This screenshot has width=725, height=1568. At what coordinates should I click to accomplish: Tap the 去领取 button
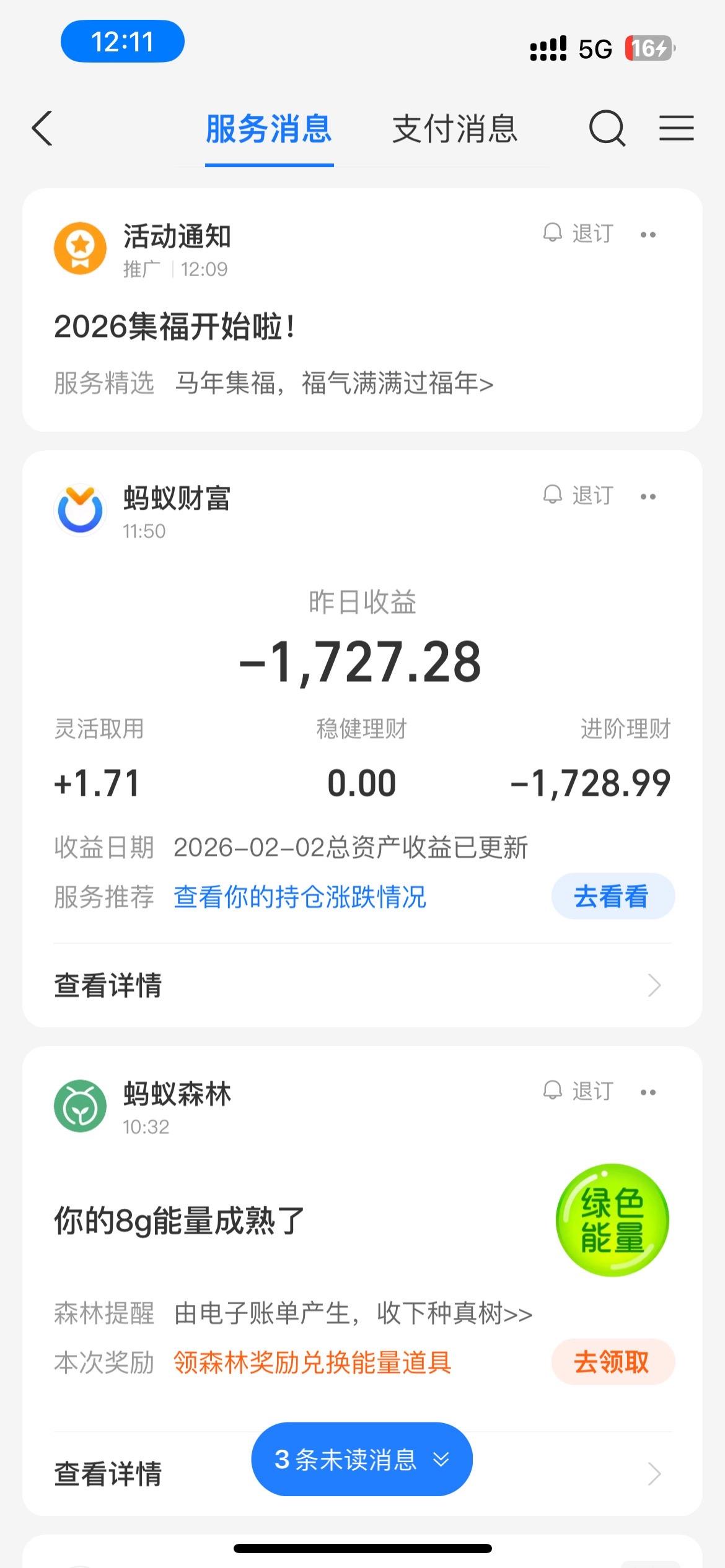(x=611, y=1363)
